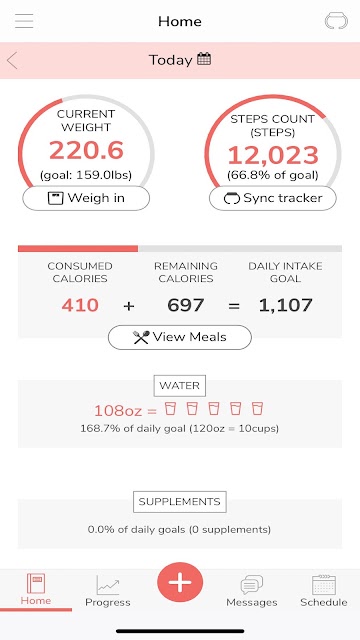Go to the previous day arrow
Viewport: 360px width, 640px height.
12,60
